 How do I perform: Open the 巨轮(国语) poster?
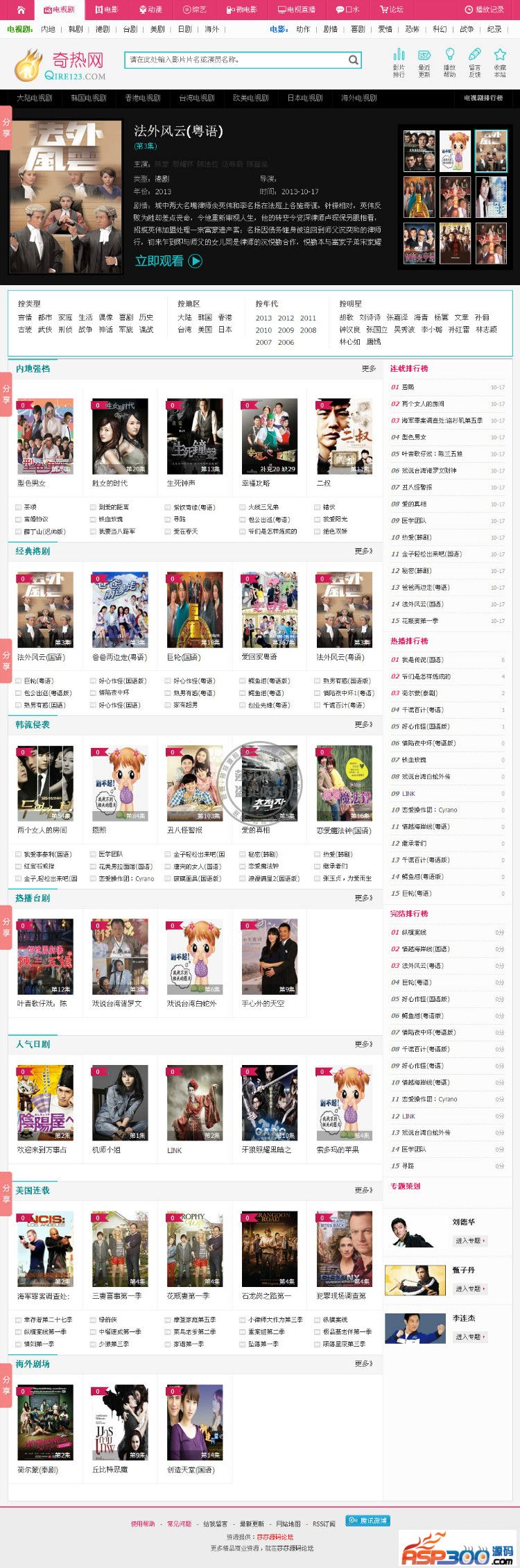[195, 610]
